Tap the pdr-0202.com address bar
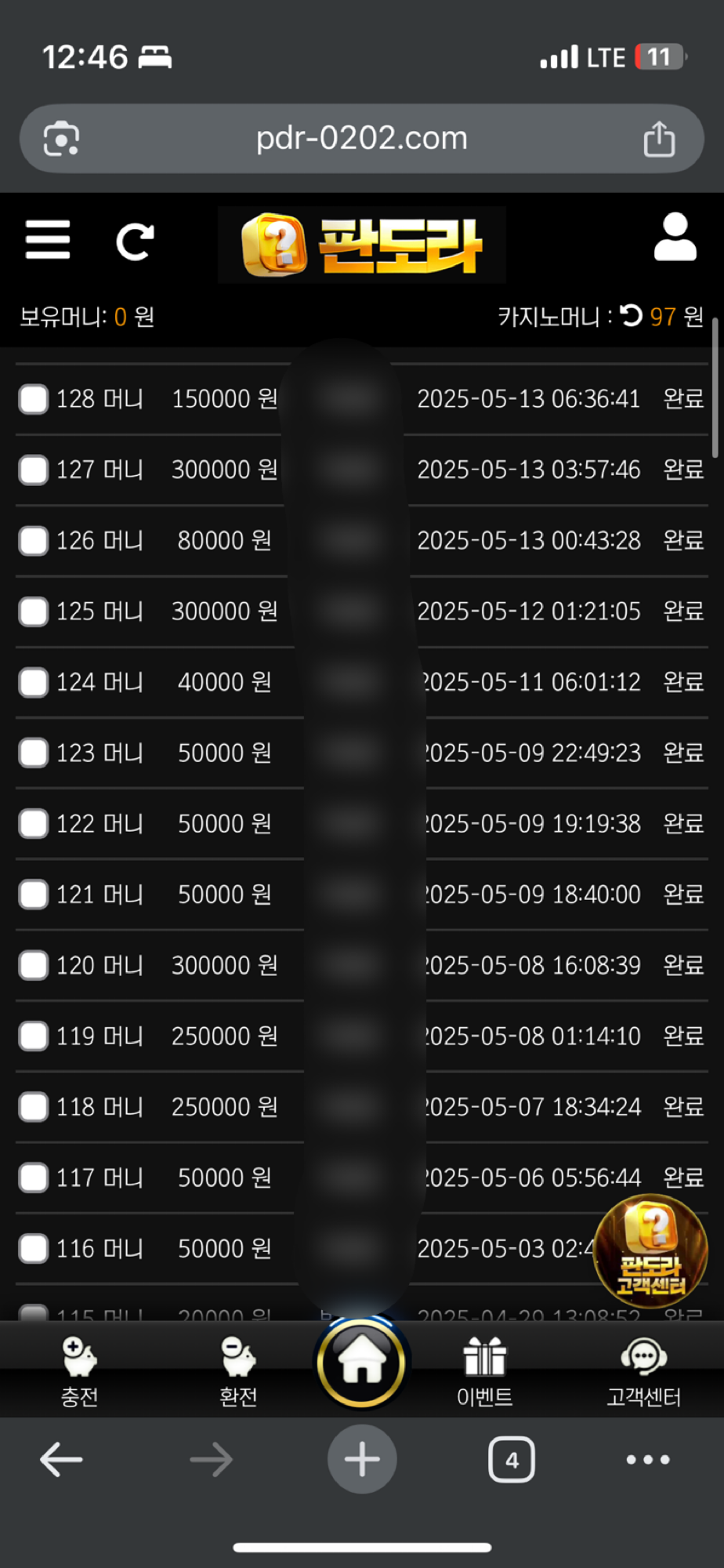 pyautogui.click(x=362, y=139)
